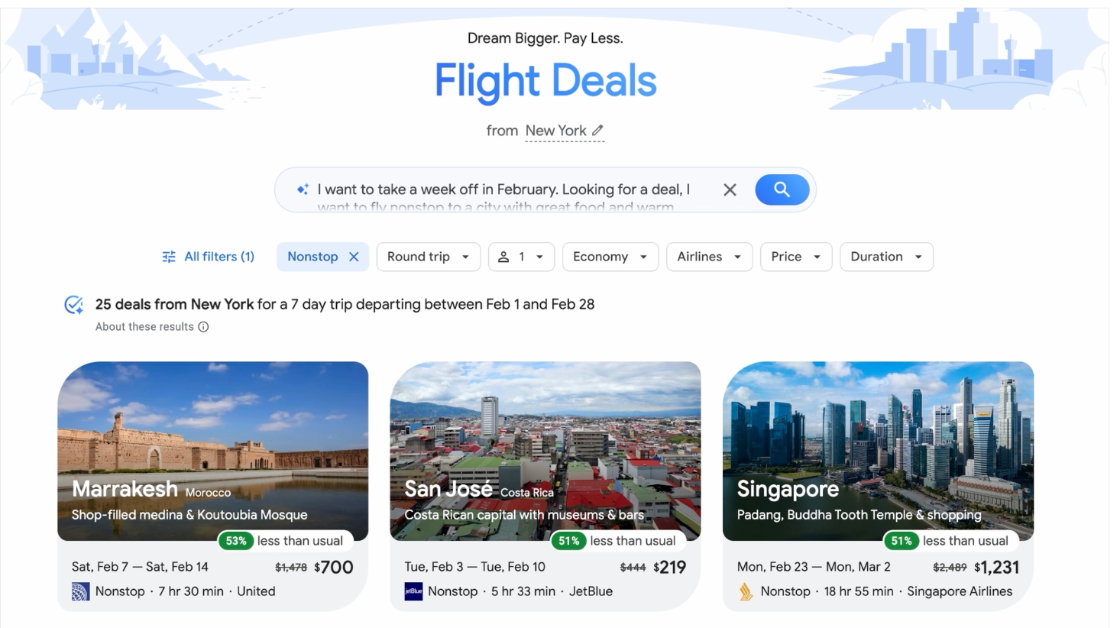1113x628 pixels.
Task: Remove the Nonstop filter chip
Action: tap(353, 257)
